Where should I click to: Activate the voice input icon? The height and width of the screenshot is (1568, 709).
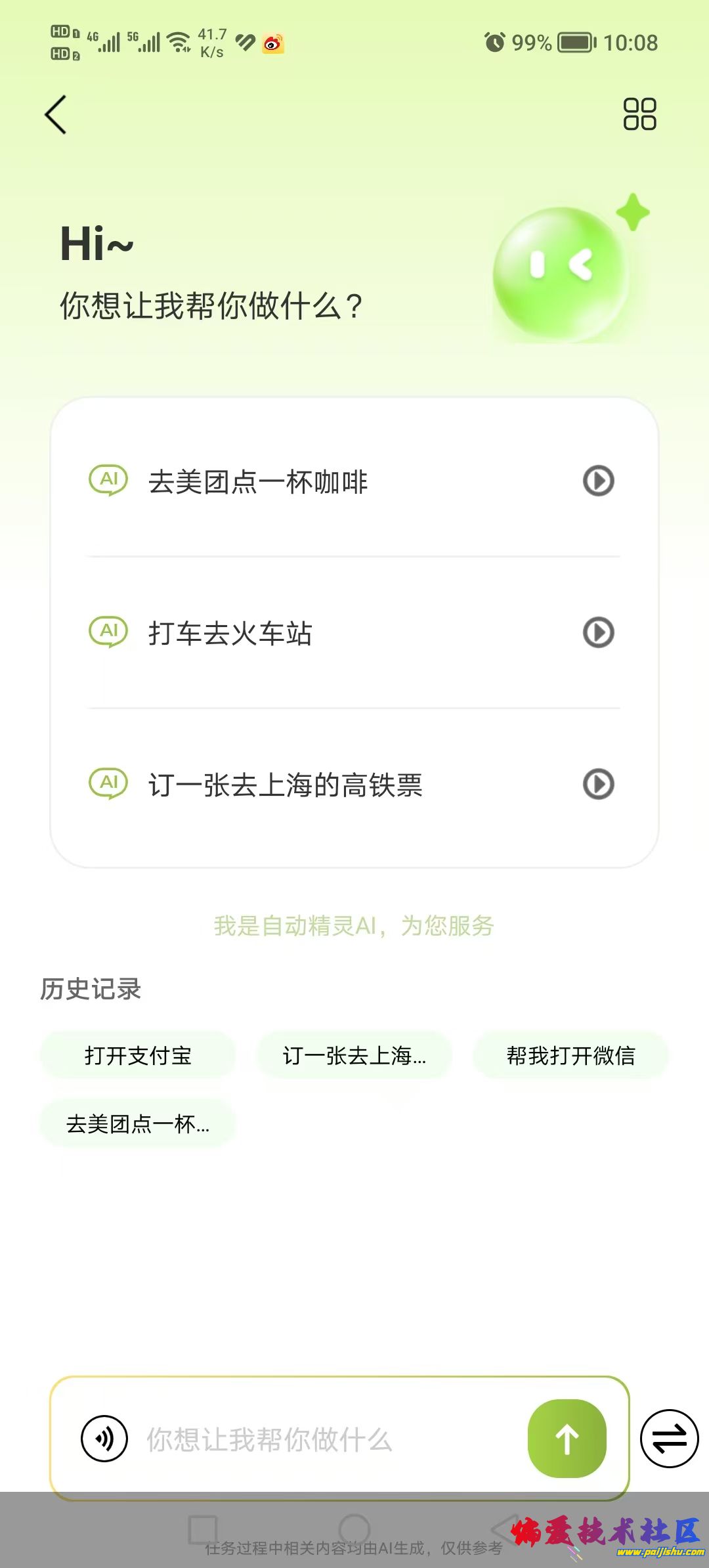tap(104, 1439)
